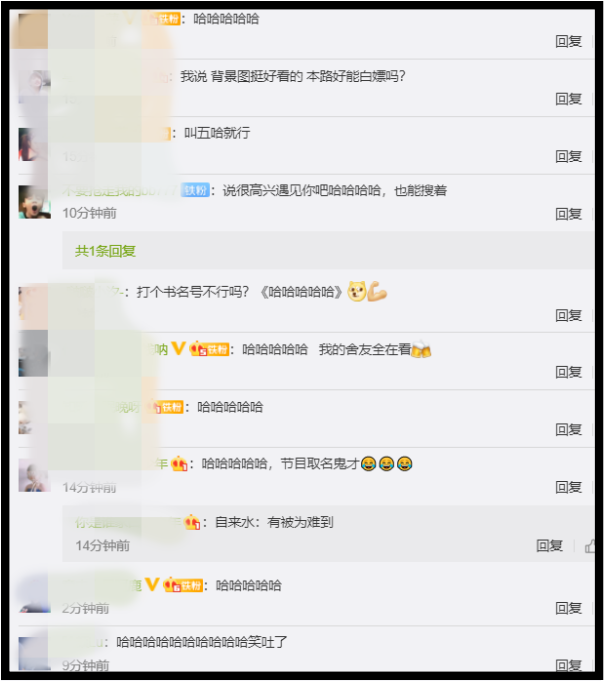Screen dimensions: 604x681
Task: Reply to the 笑吐了 comment
Action: [x=568, y=665]
